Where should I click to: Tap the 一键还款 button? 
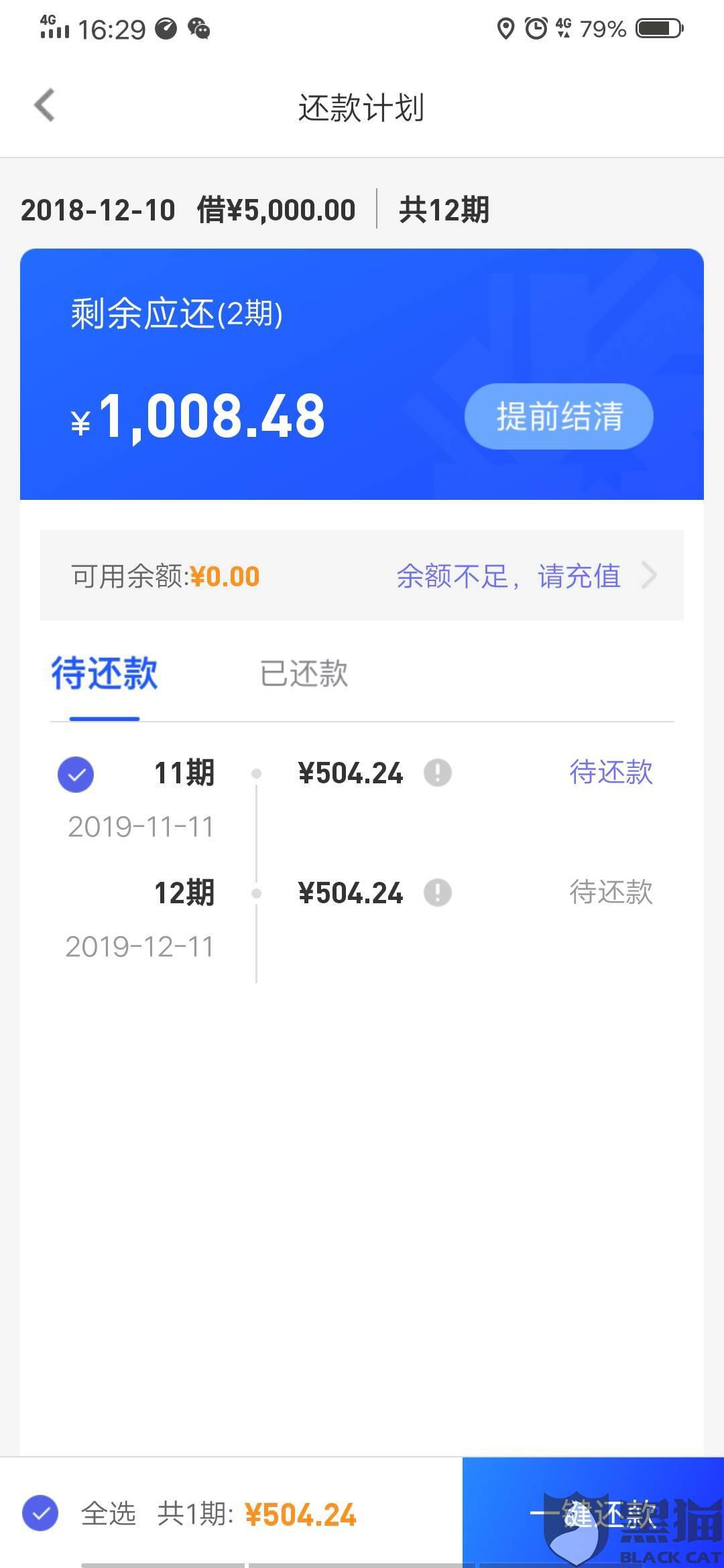pyautogui.click(x=593, y=1512)
